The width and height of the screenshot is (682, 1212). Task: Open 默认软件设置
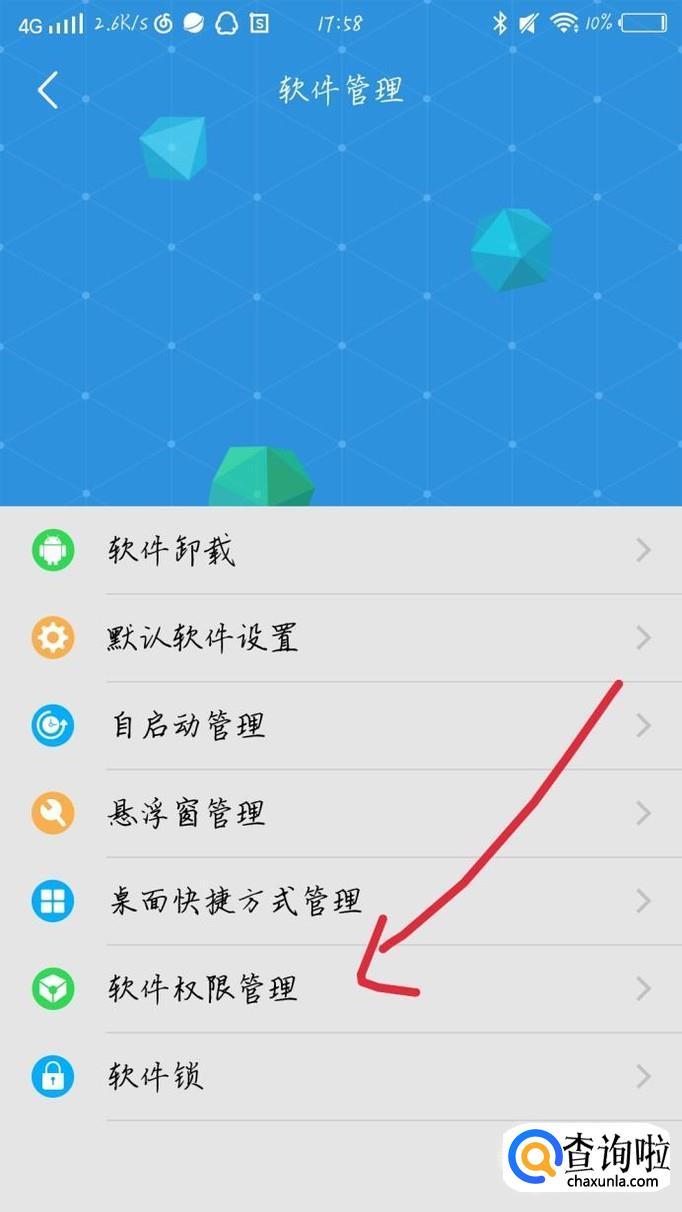[x=340, y=638]
